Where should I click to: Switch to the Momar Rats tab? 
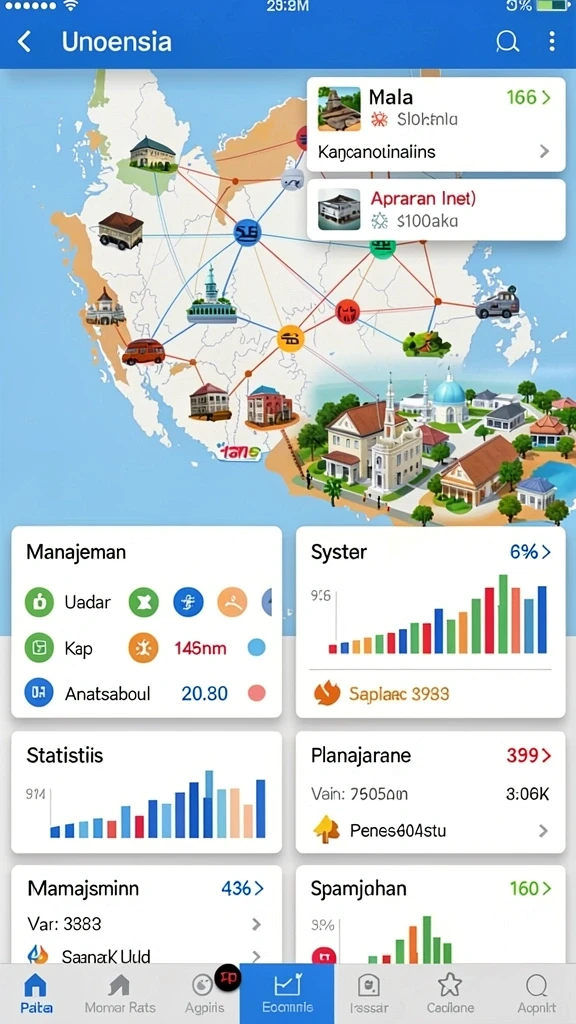point(120,993)
